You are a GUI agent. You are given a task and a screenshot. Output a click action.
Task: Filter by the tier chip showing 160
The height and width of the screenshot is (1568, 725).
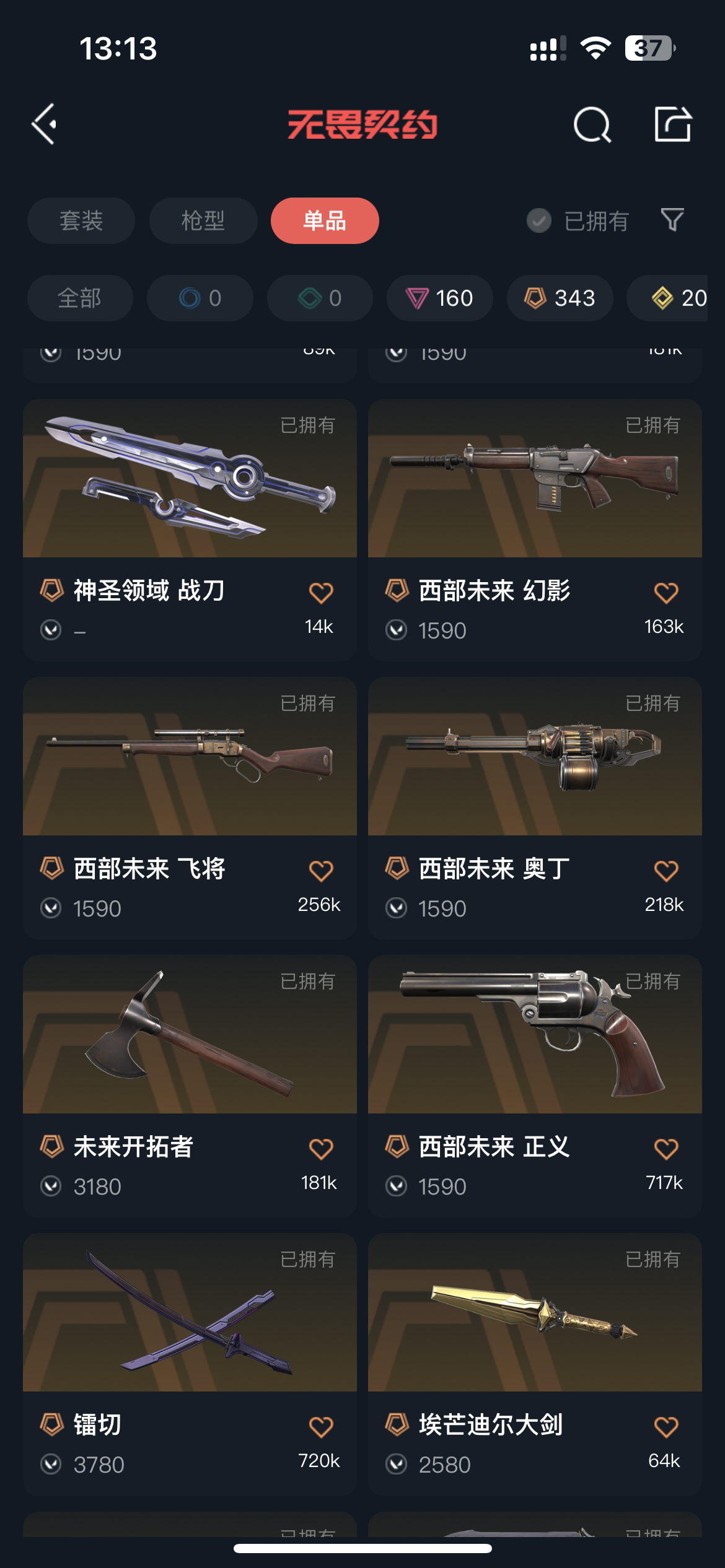[x=440, y=298]
